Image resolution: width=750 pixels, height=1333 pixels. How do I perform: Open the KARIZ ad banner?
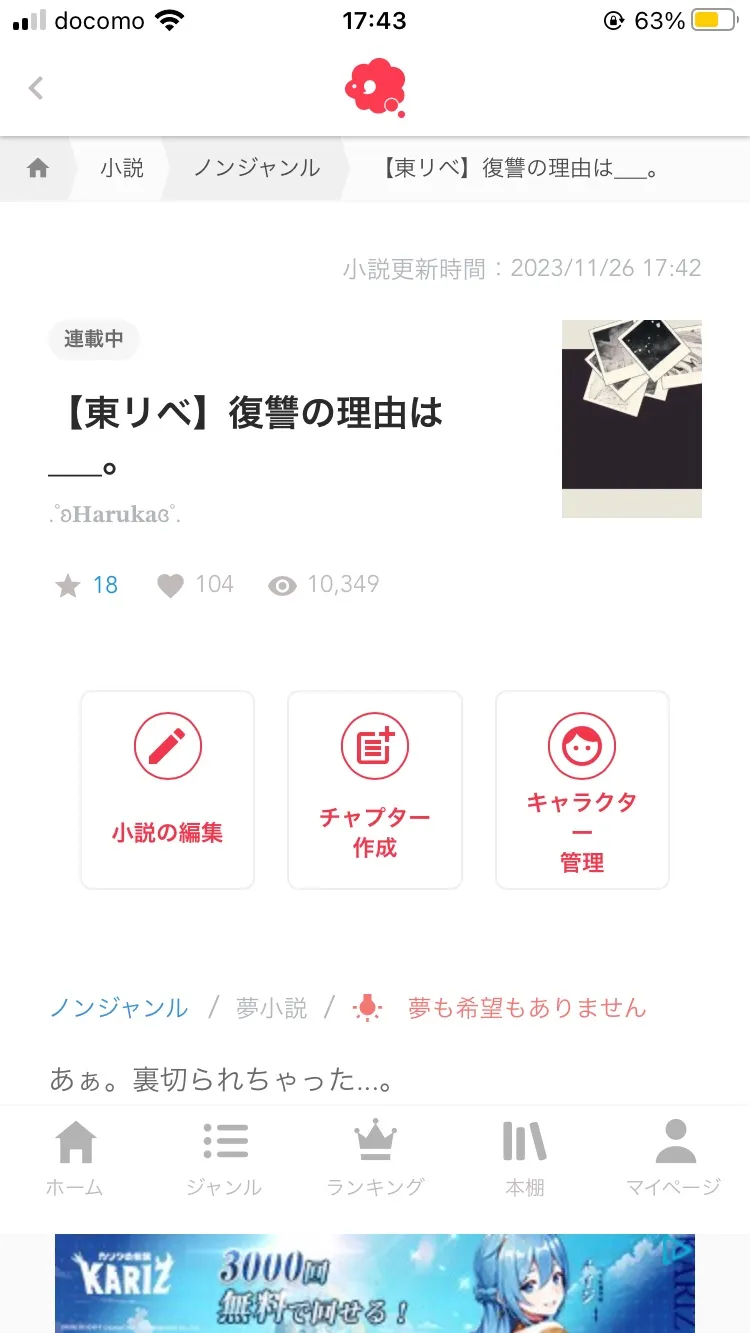point(375,1285)
